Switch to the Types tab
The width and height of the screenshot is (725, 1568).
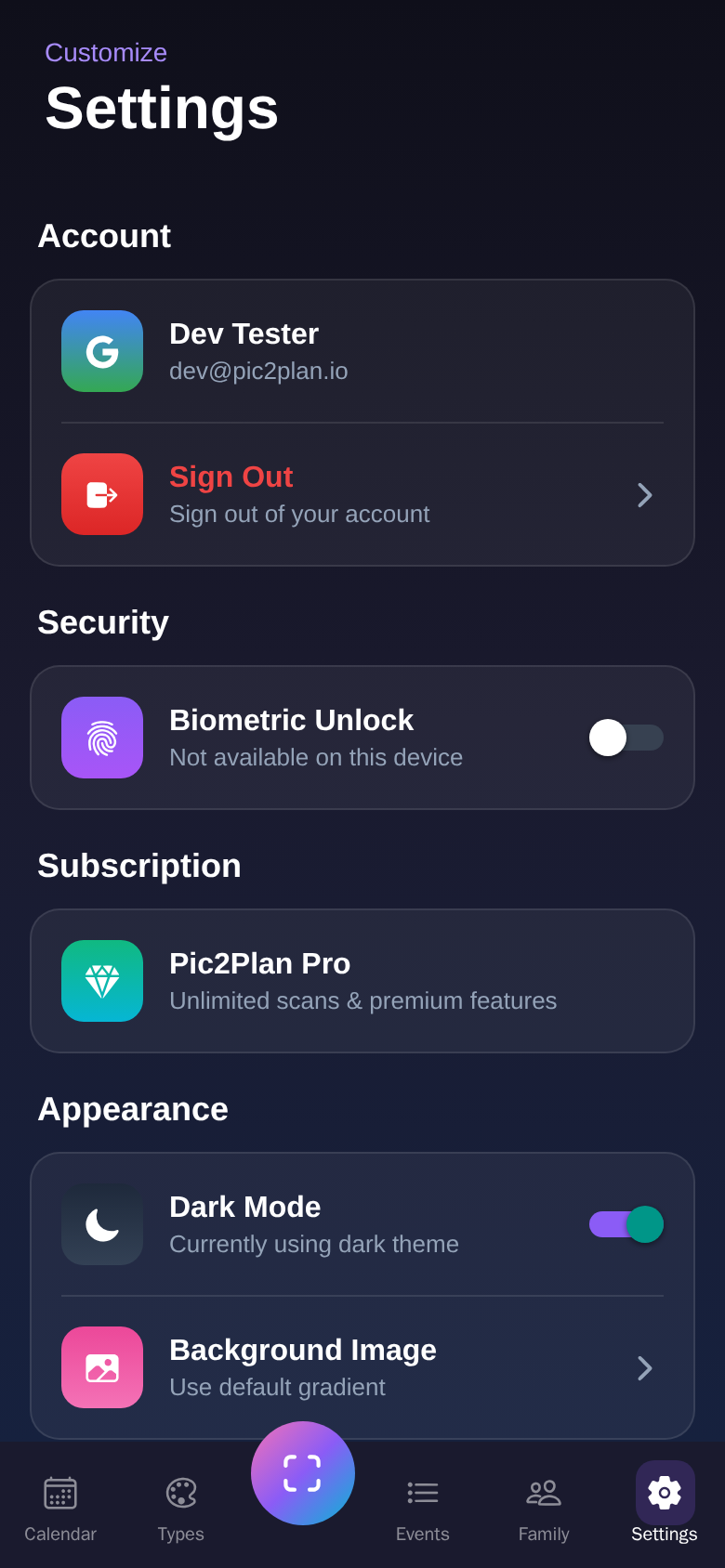(x=181, y=1507)
